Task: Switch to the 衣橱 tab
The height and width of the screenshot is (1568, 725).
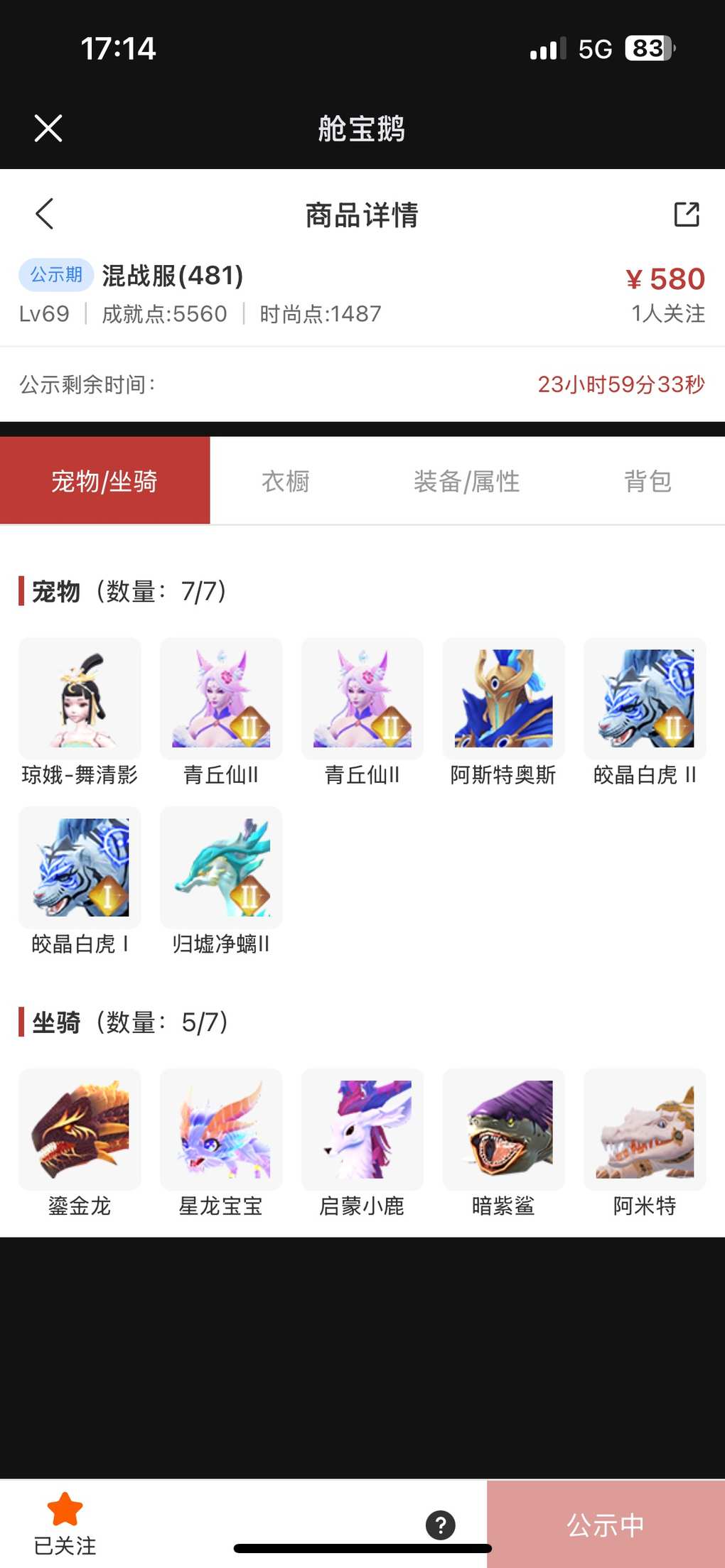Action: pos(286,481)
